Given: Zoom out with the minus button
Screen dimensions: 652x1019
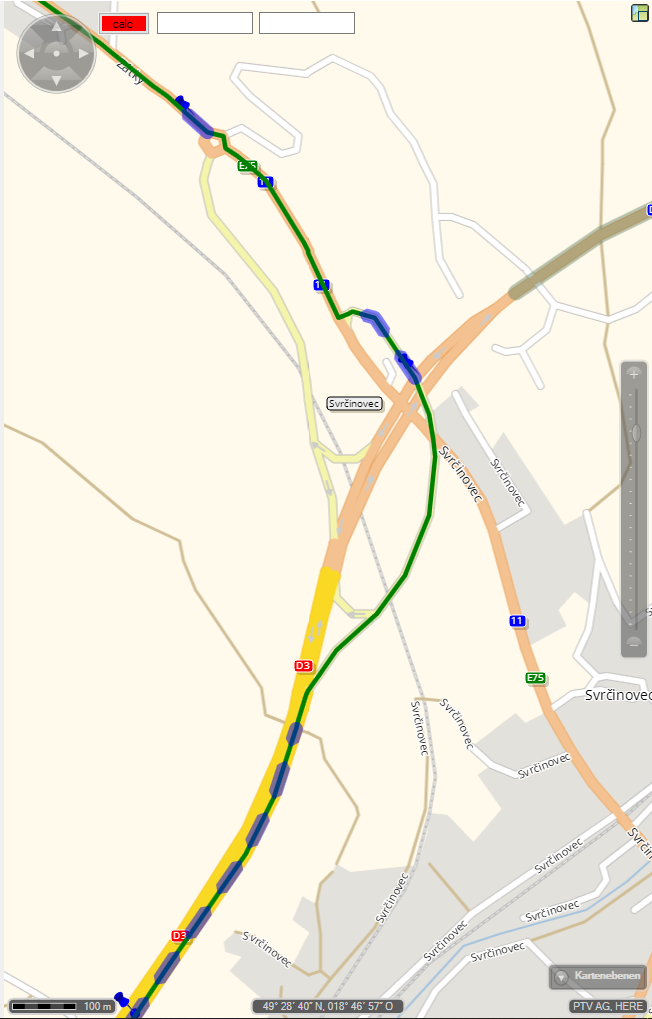Looking at the screenshot, I should click(x=633, y=642).
